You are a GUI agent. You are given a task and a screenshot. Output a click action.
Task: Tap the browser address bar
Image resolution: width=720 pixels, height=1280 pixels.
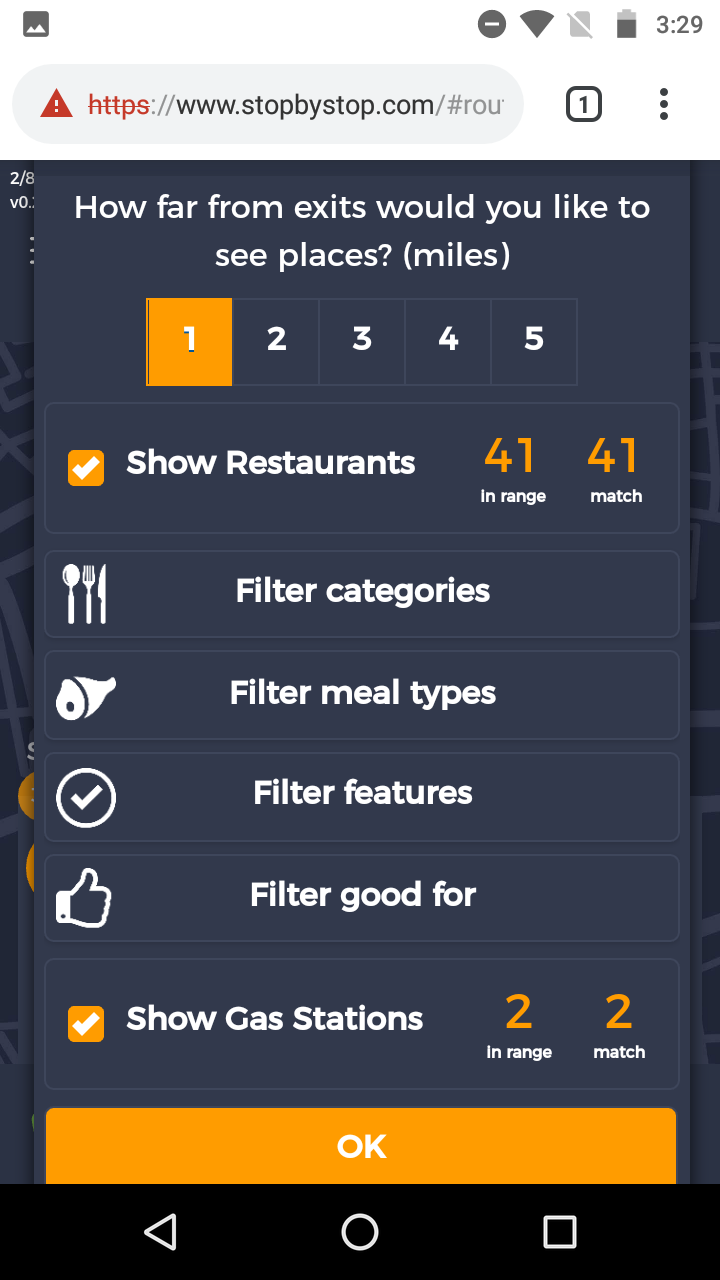point(290,105)
